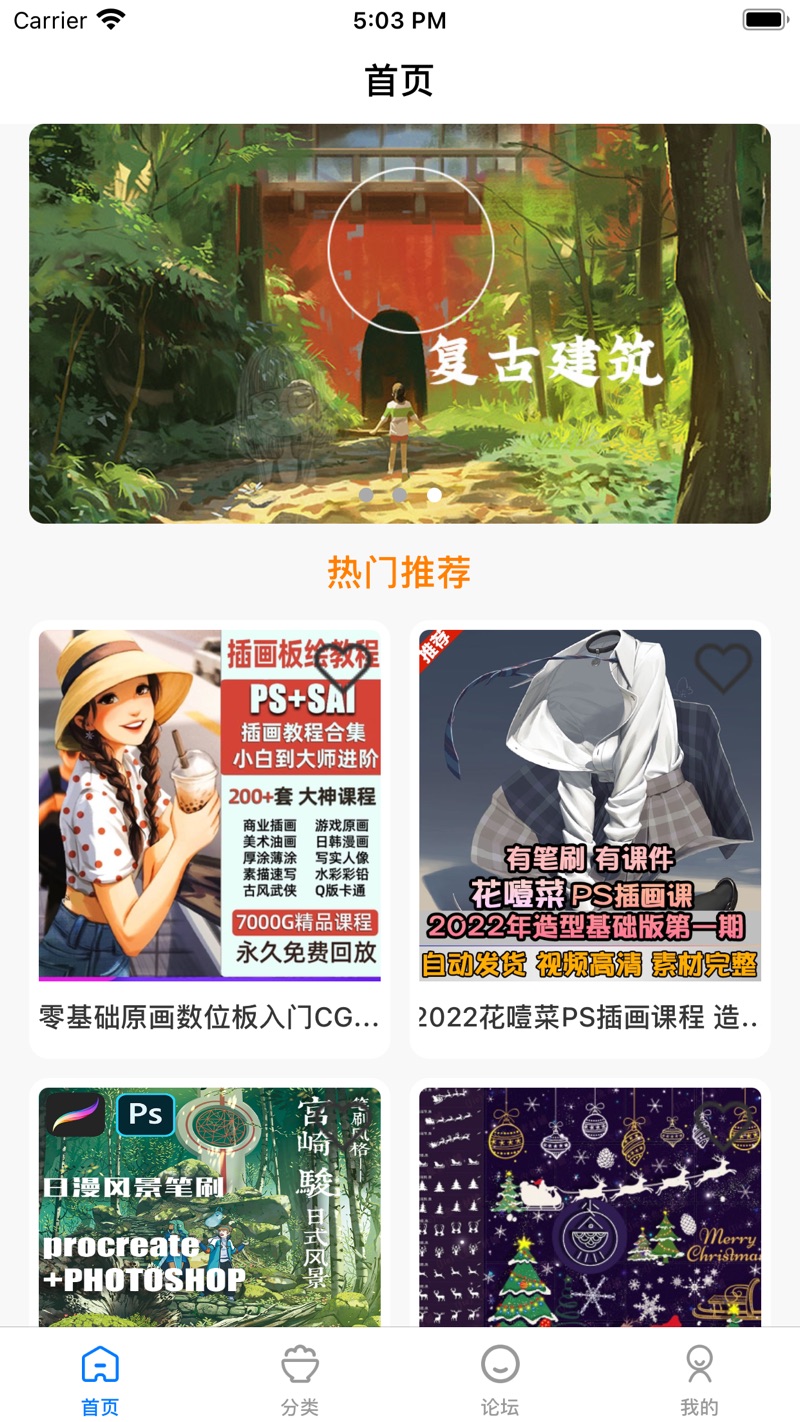Go to the 论坛 tab
Viewport: 800px width, 1422px height.
tap(500, 1380)
